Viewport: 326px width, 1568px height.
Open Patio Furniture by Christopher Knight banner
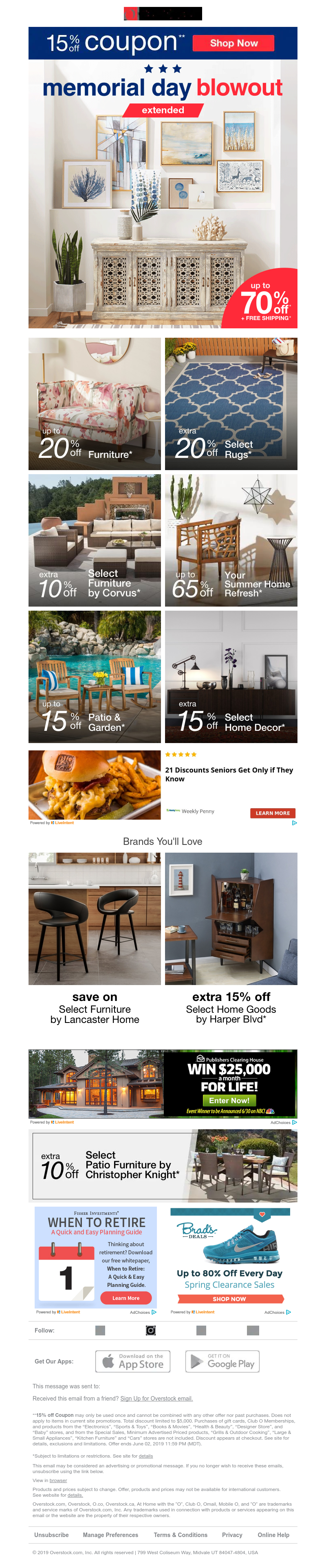163,1165
